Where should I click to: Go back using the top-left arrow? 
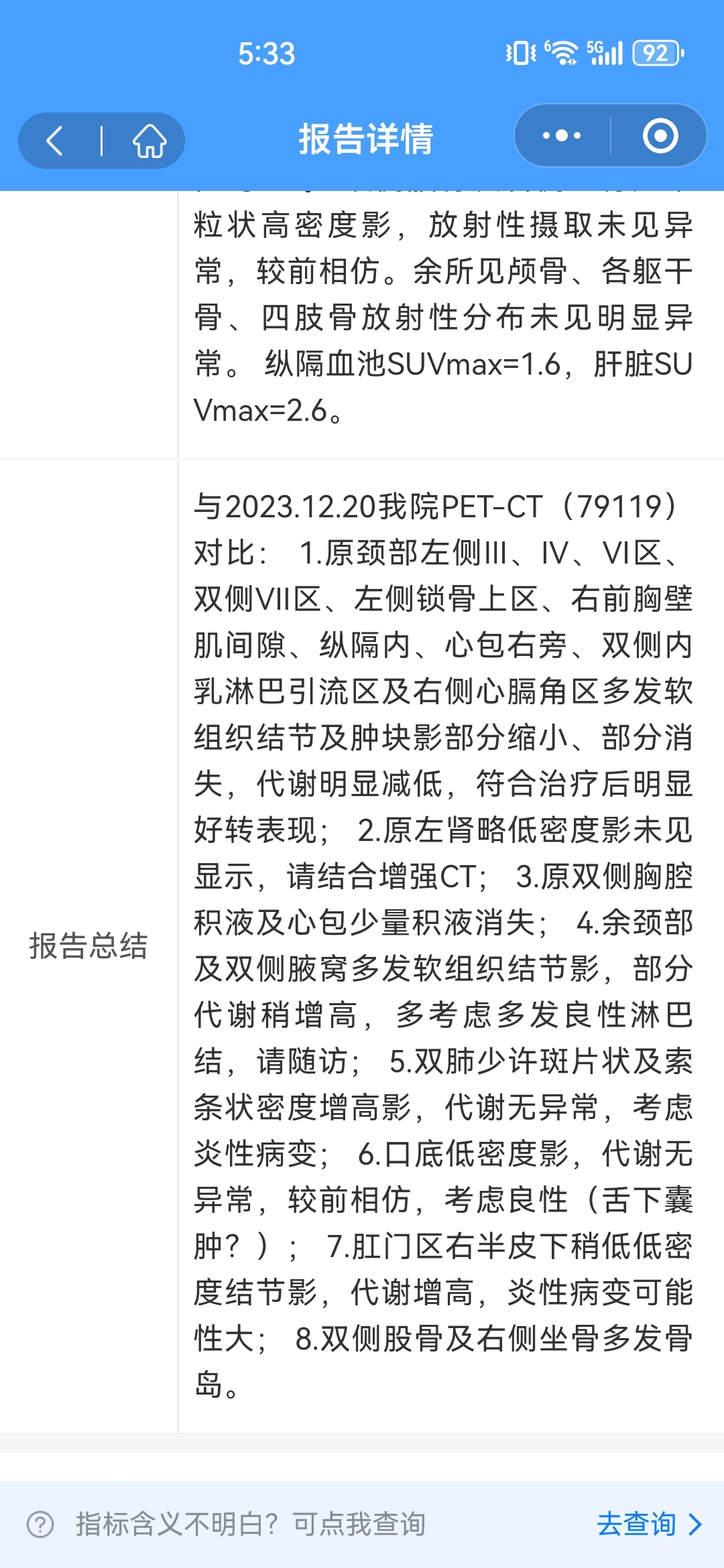pyautogui.click(x=55, y=141)
